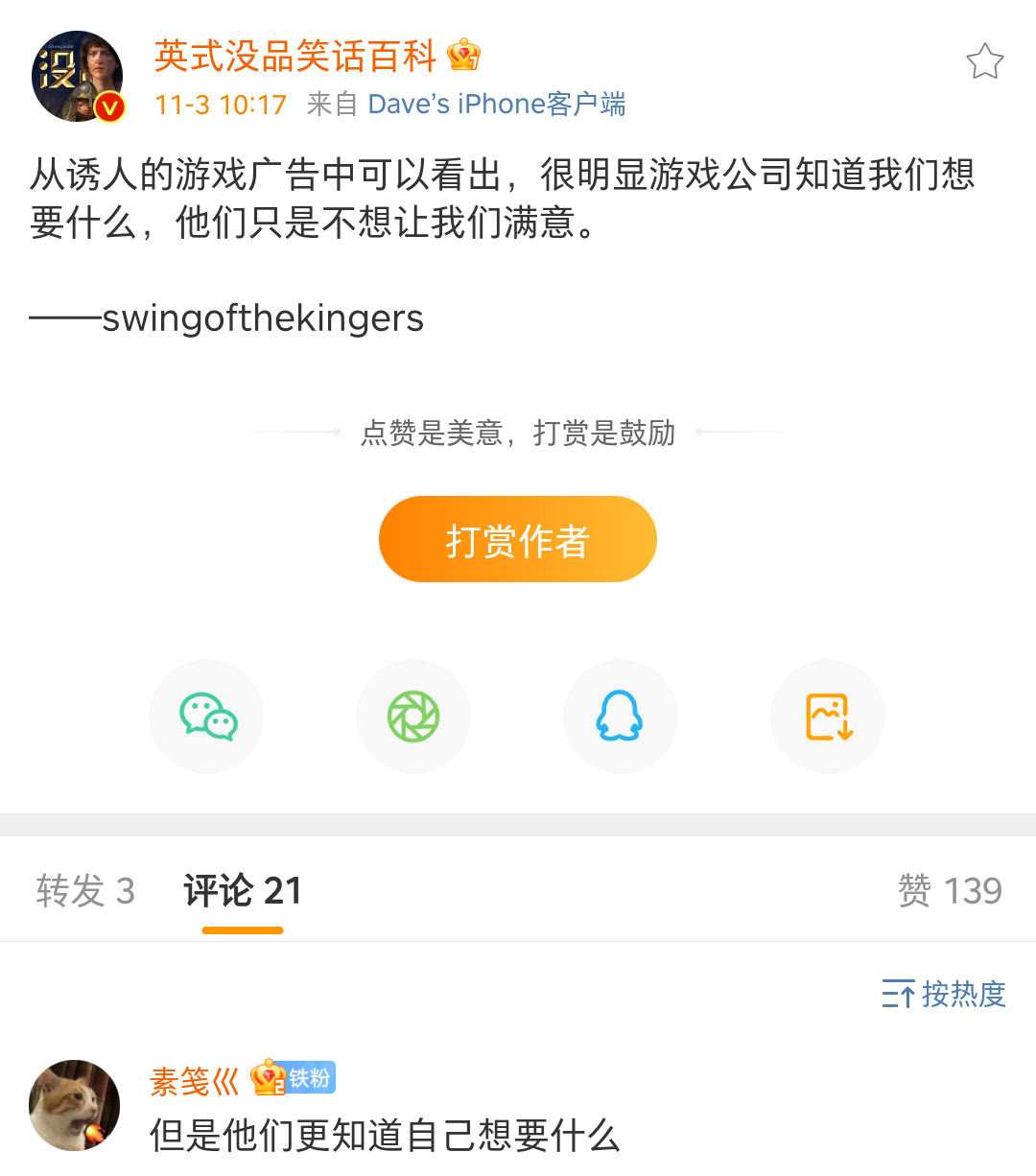Share to WeChat Moments with the green shutter icon
The image size is (1036, 1176).
[413, 717]
